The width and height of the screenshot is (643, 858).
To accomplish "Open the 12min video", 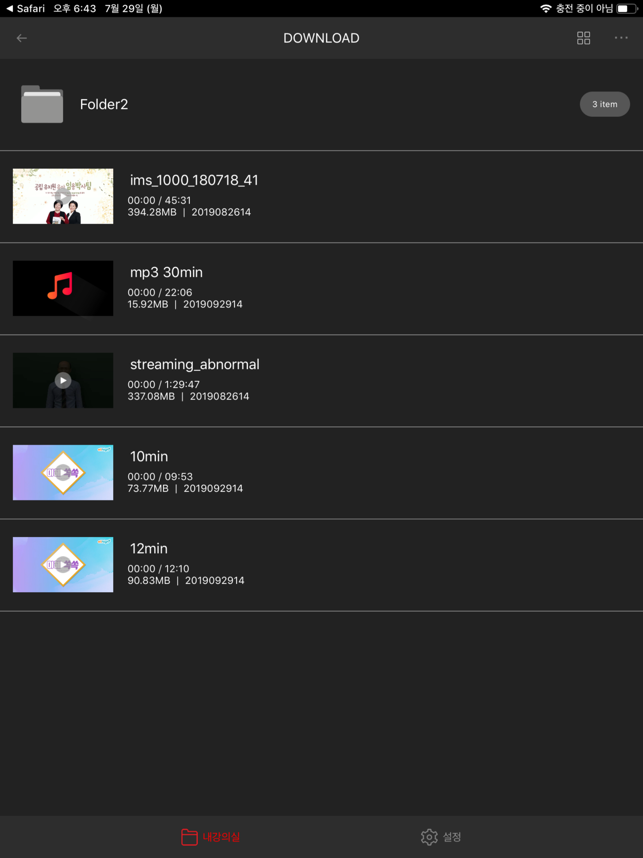I will (63, 564).
